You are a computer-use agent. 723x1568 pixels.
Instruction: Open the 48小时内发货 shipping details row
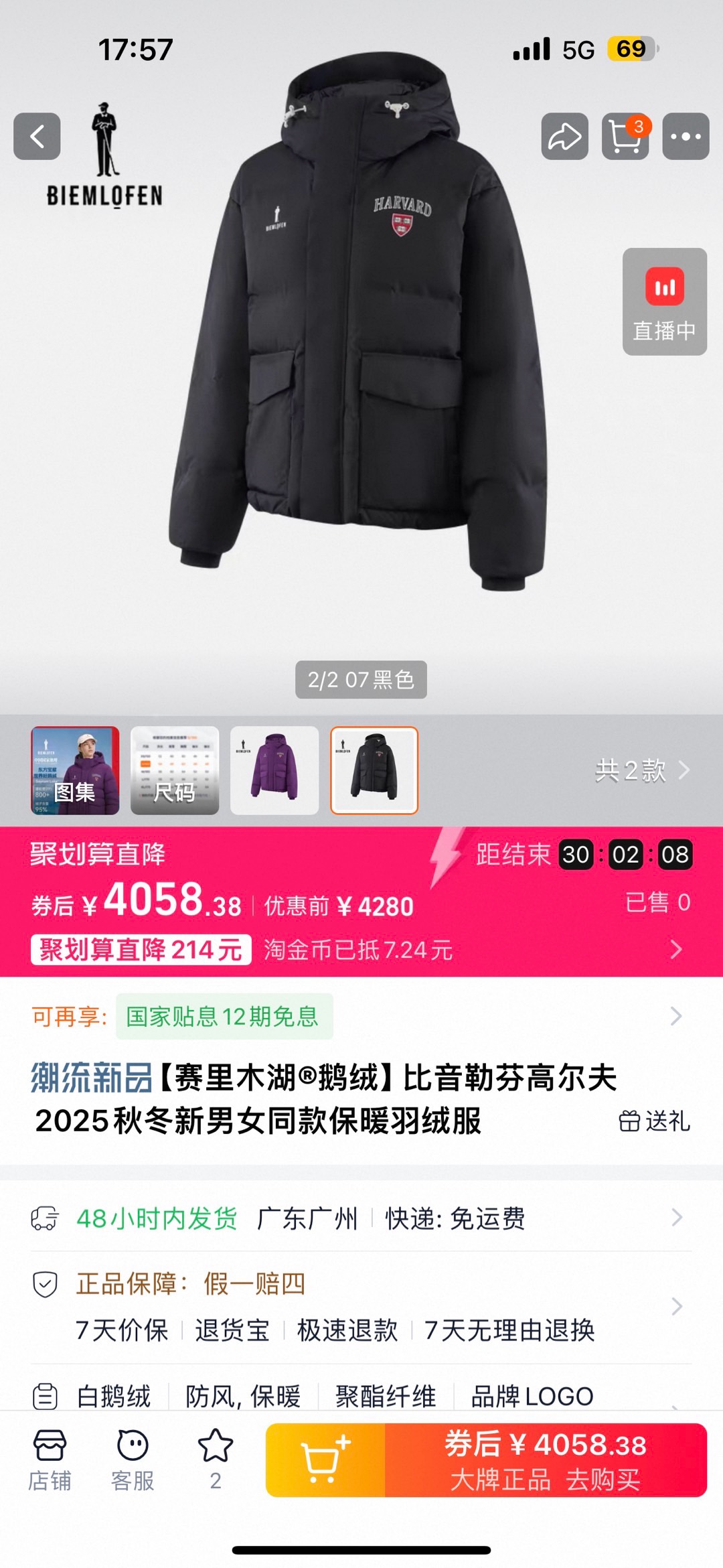tap(361, 1218)
